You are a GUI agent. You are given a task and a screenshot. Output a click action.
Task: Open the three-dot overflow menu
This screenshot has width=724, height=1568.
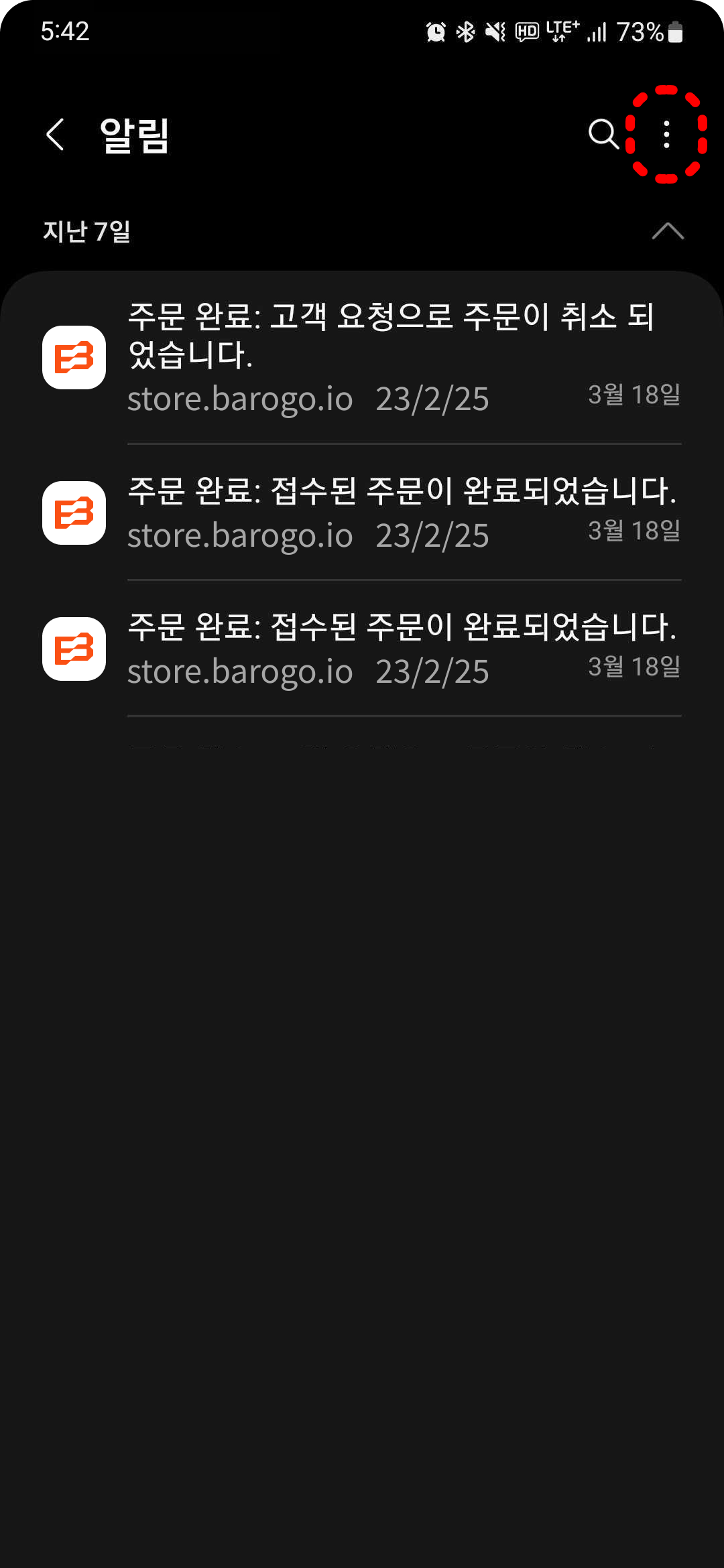[666, 135]
